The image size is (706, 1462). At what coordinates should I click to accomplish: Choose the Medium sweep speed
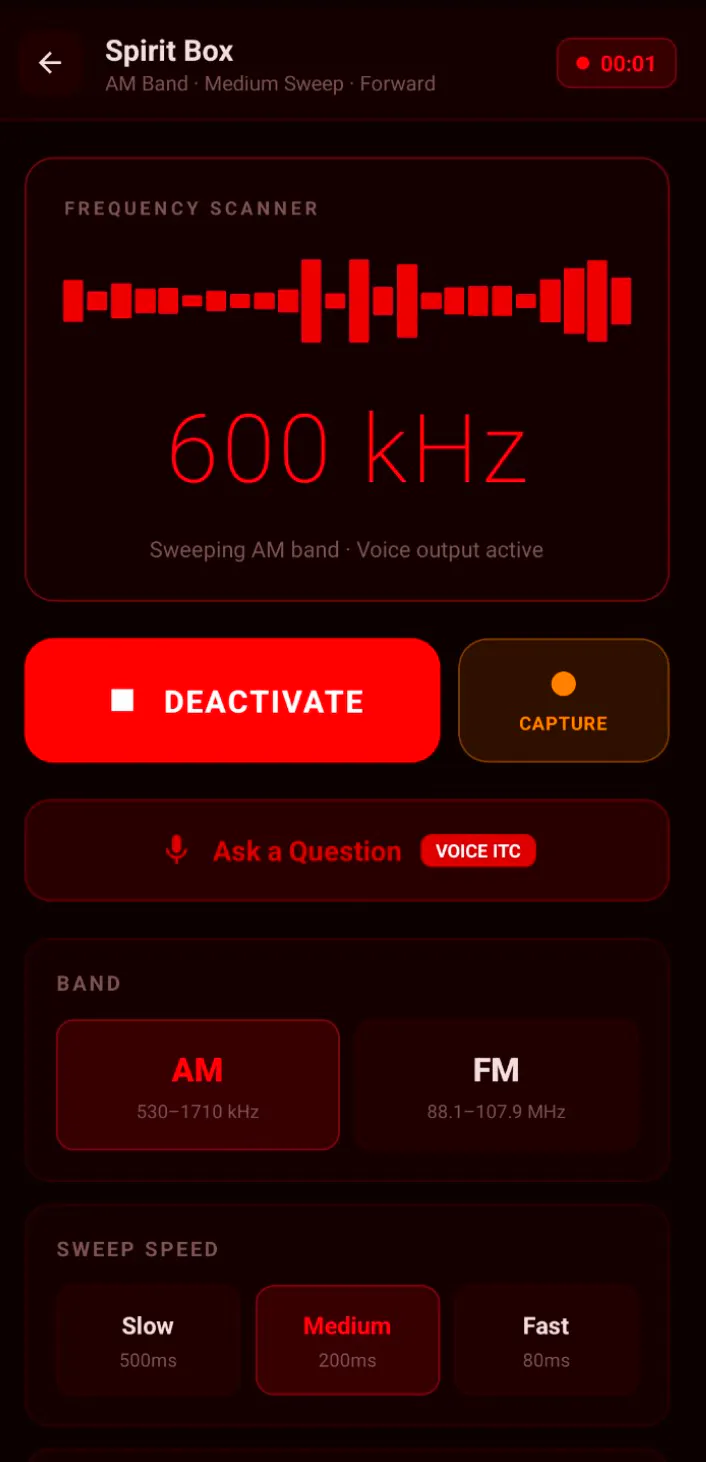(348, 1340)
